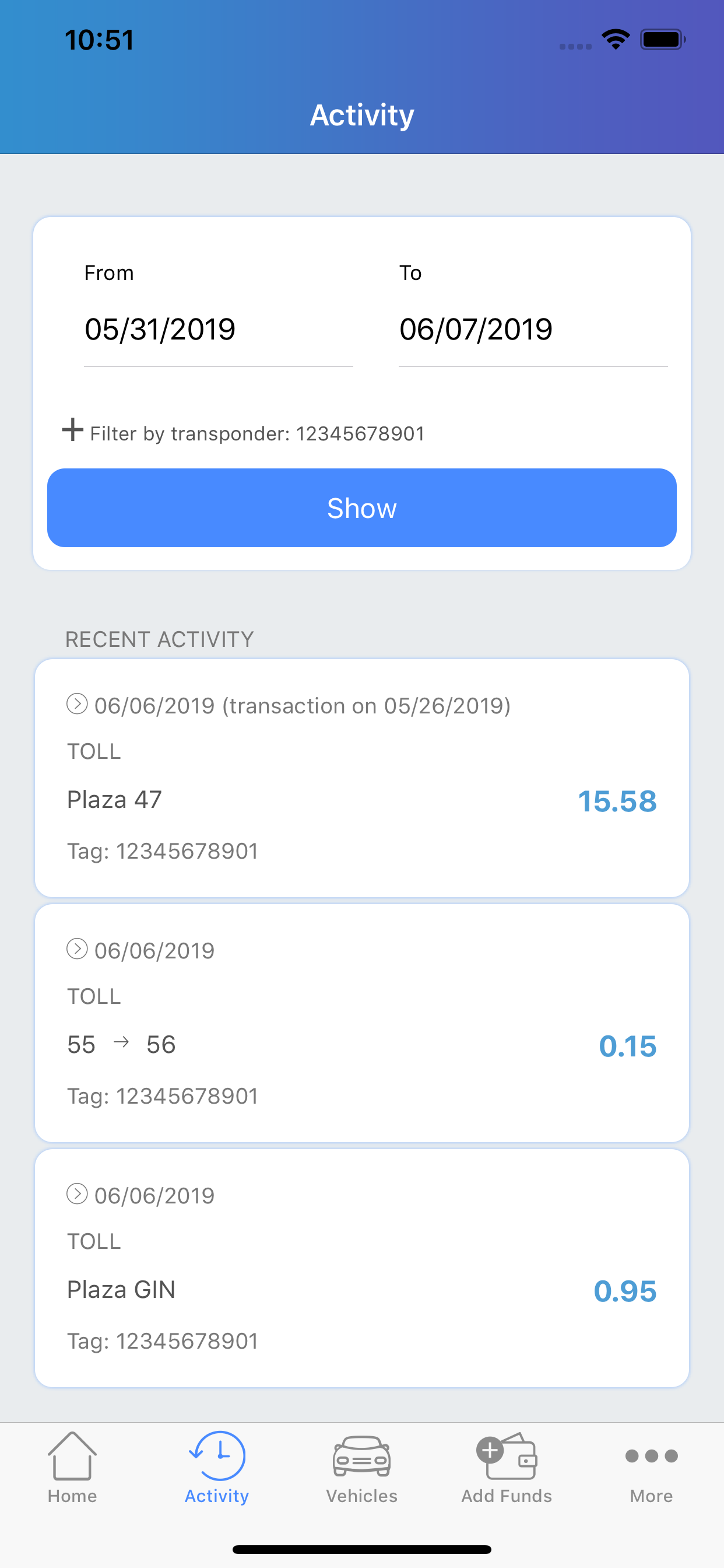Tap the Activity clock icon
Screen dimensions: 724x1568
(x=217, y=1456)
